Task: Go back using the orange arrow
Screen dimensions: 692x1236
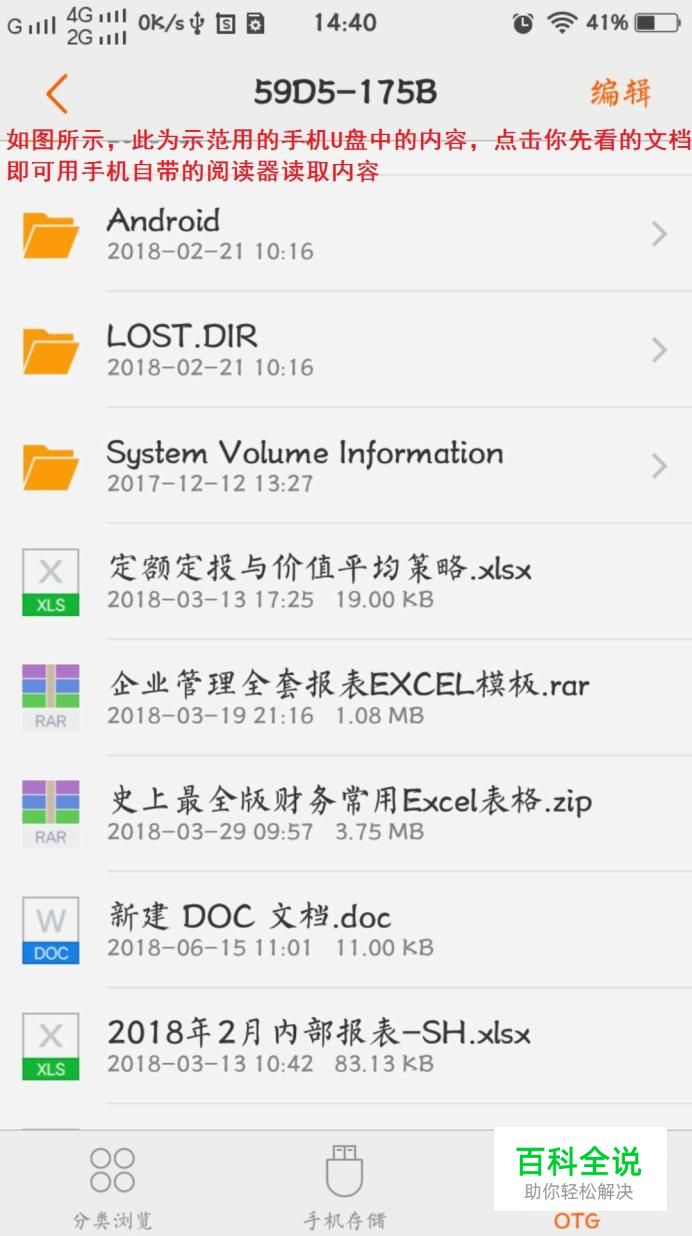Action: pyautogui.click(x=57, y=93)
